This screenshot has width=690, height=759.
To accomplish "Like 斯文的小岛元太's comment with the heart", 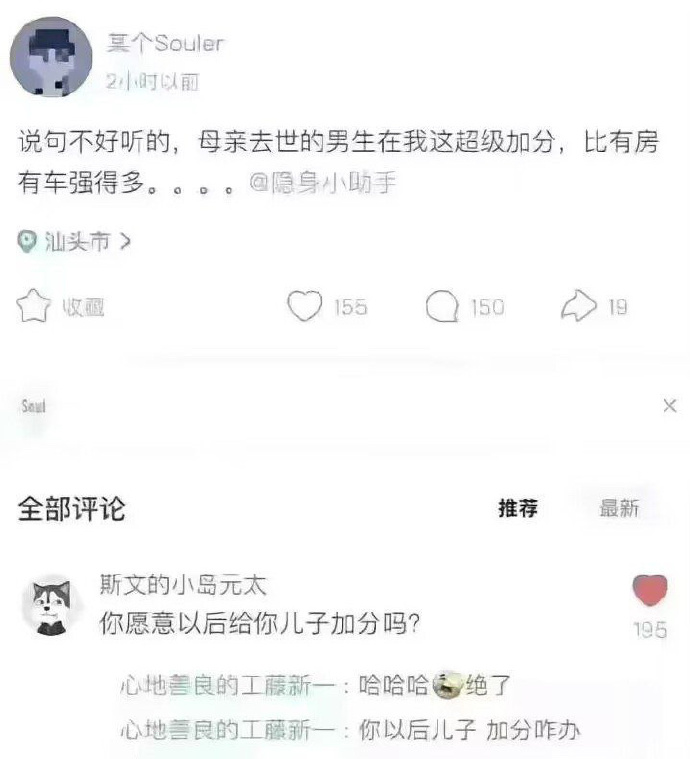I will click(x=650, y=592).
